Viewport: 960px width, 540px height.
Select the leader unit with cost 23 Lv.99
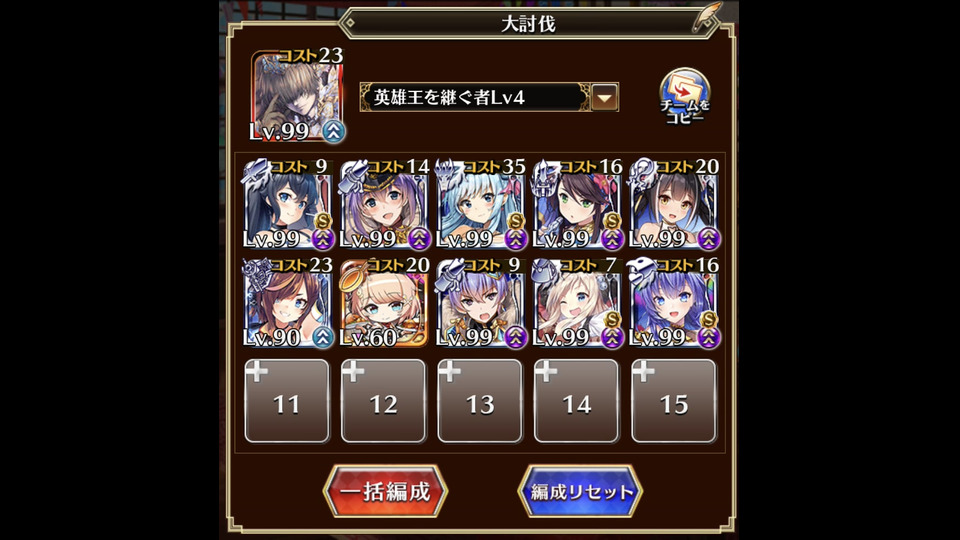tap(297, 97)
